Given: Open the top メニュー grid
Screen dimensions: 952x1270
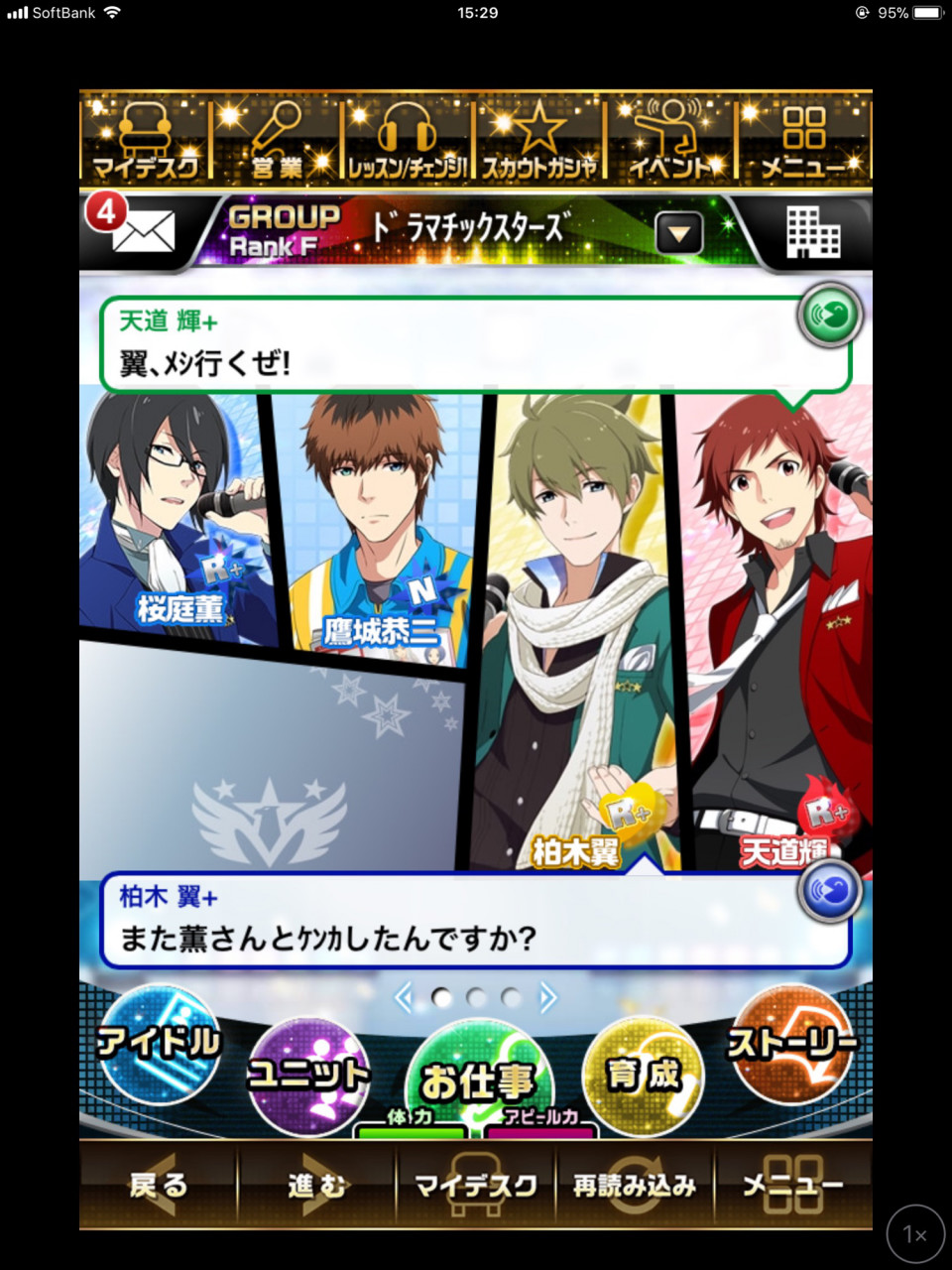Looking at the screenshot, I should point(803,140).
